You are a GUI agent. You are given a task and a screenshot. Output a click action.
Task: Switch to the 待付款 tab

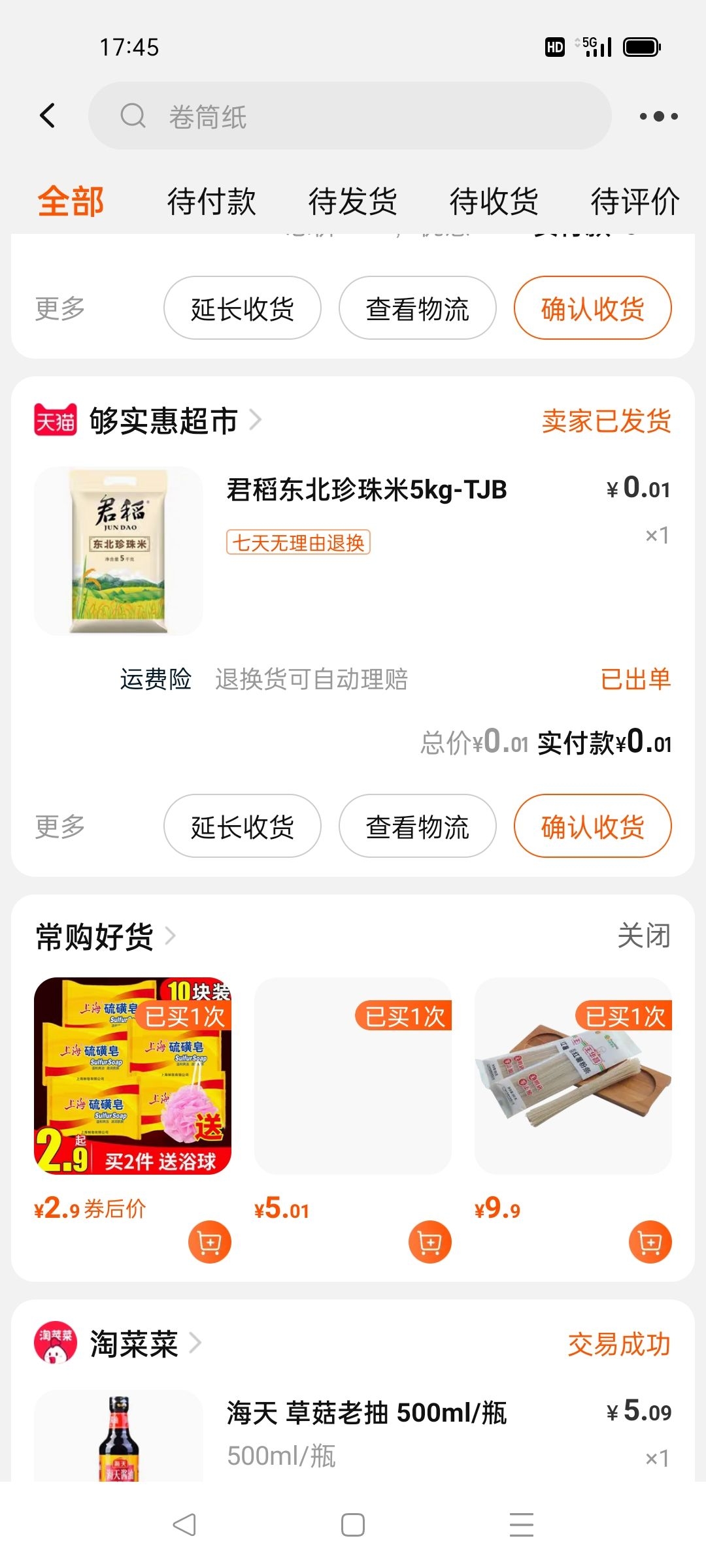point(211,201)
